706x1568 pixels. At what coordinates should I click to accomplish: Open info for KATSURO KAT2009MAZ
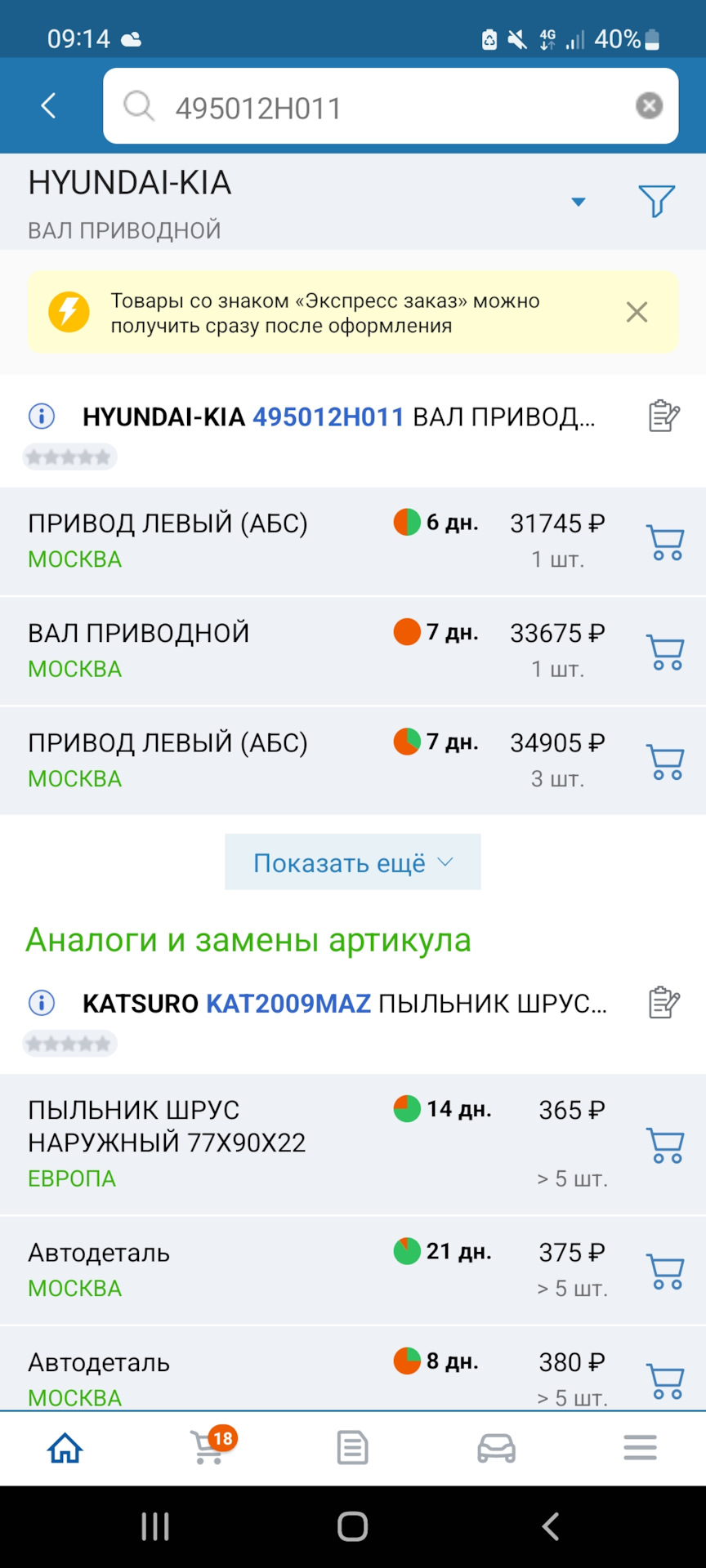pyautogui.click(x=42, y=1002)
